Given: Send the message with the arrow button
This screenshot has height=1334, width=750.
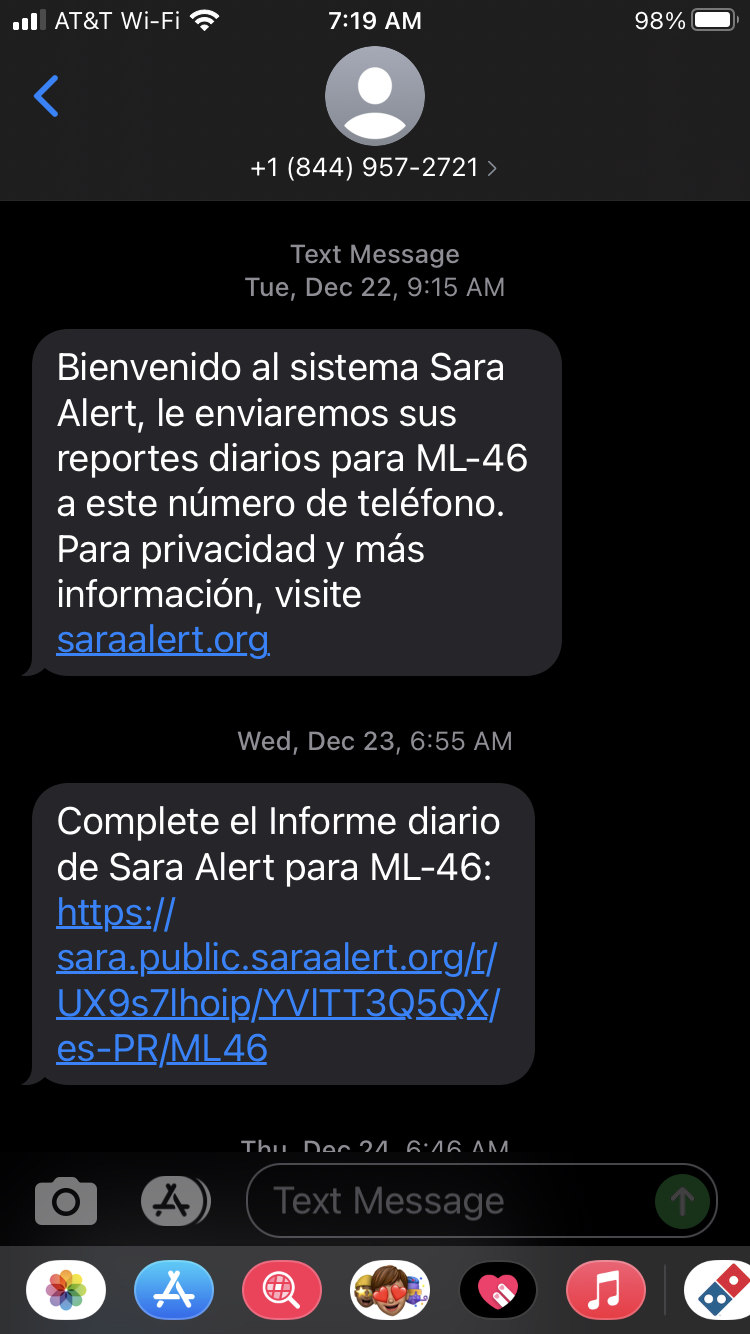Looking at the screenshot, I should coord(682,1201).
